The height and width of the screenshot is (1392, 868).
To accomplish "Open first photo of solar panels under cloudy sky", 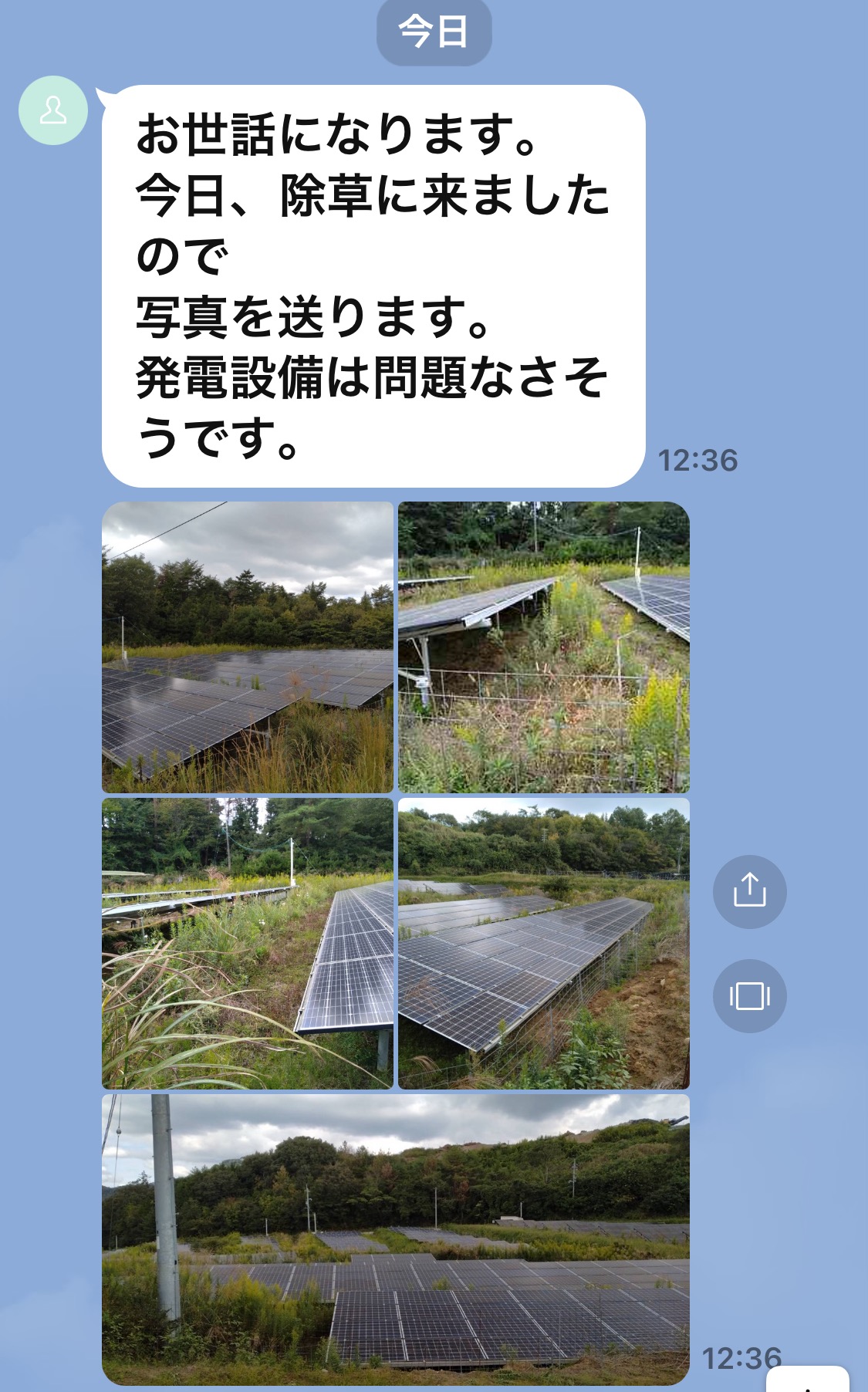I will coord(248,647).
